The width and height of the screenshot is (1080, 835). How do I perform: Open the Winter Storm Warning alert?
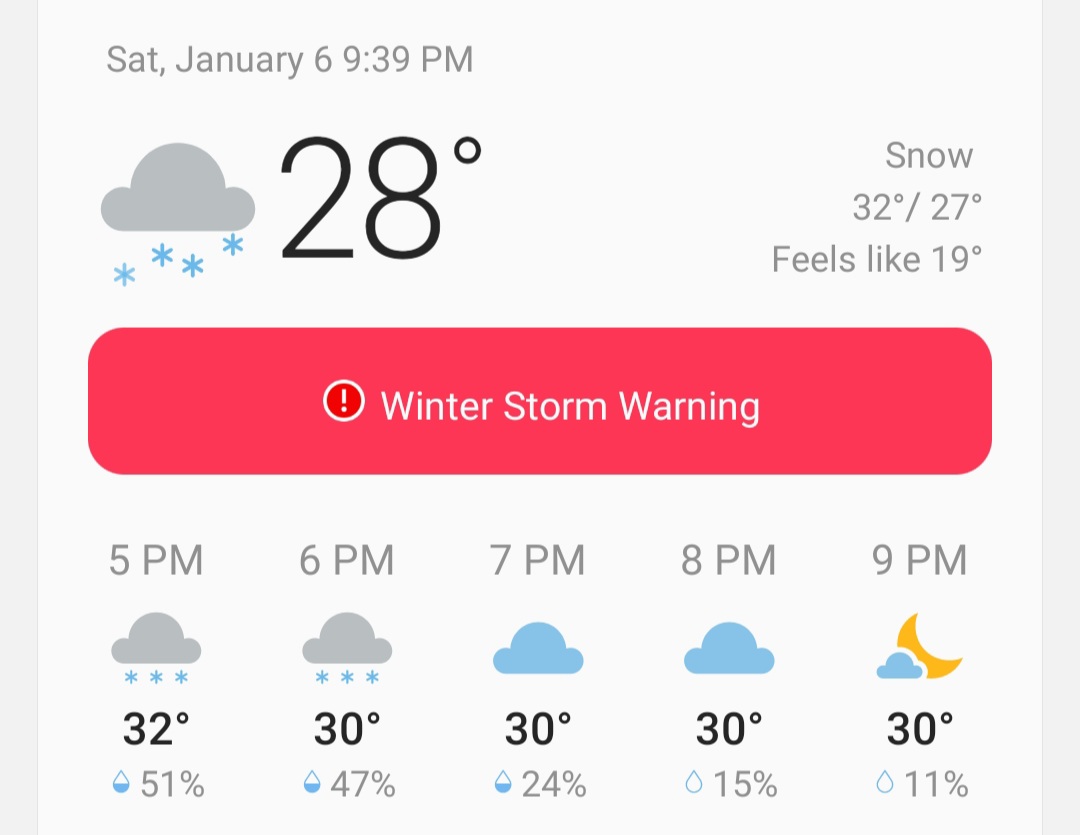click(x=540, y=402)
